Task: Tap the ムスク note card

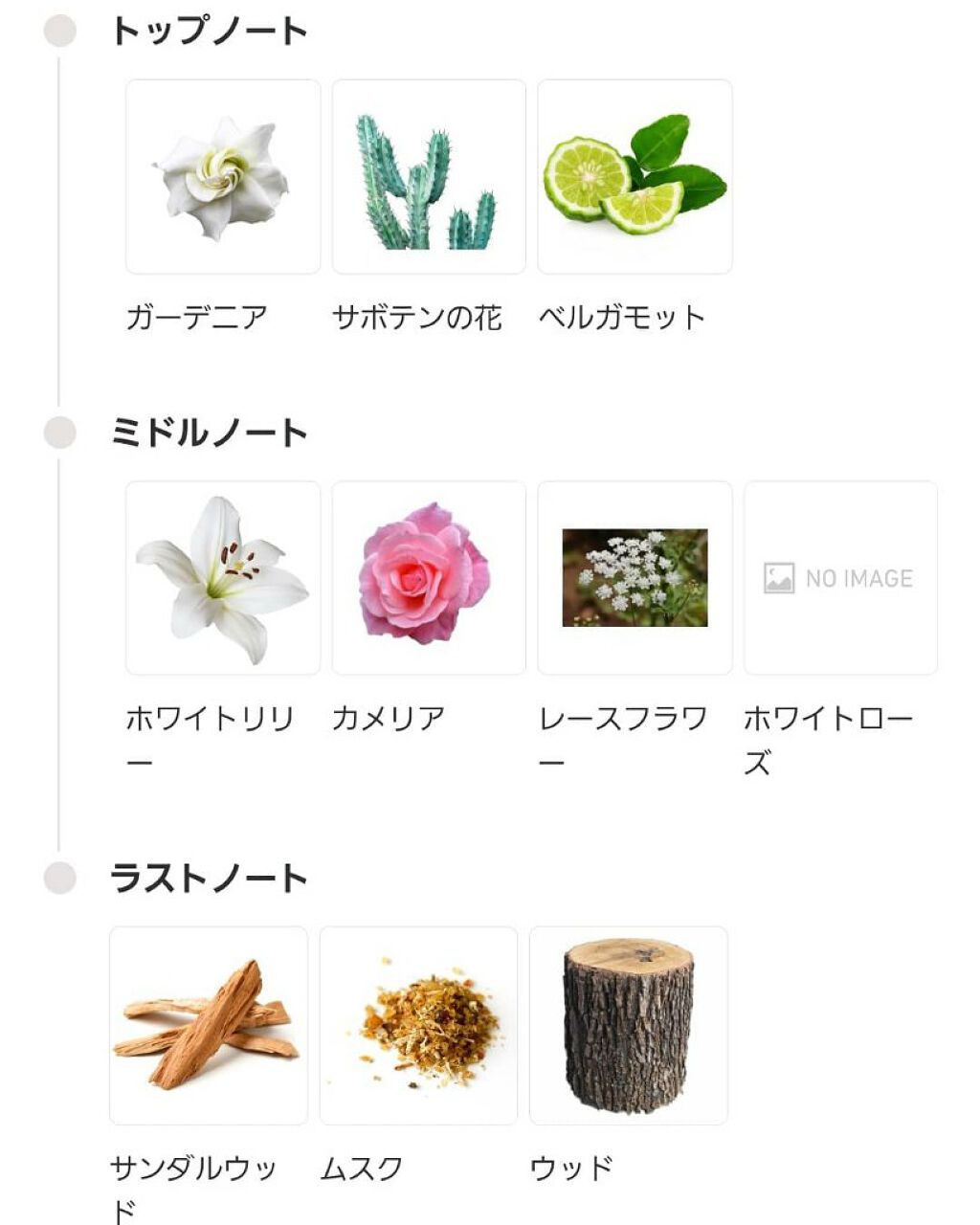Action: coord(418,1025)
